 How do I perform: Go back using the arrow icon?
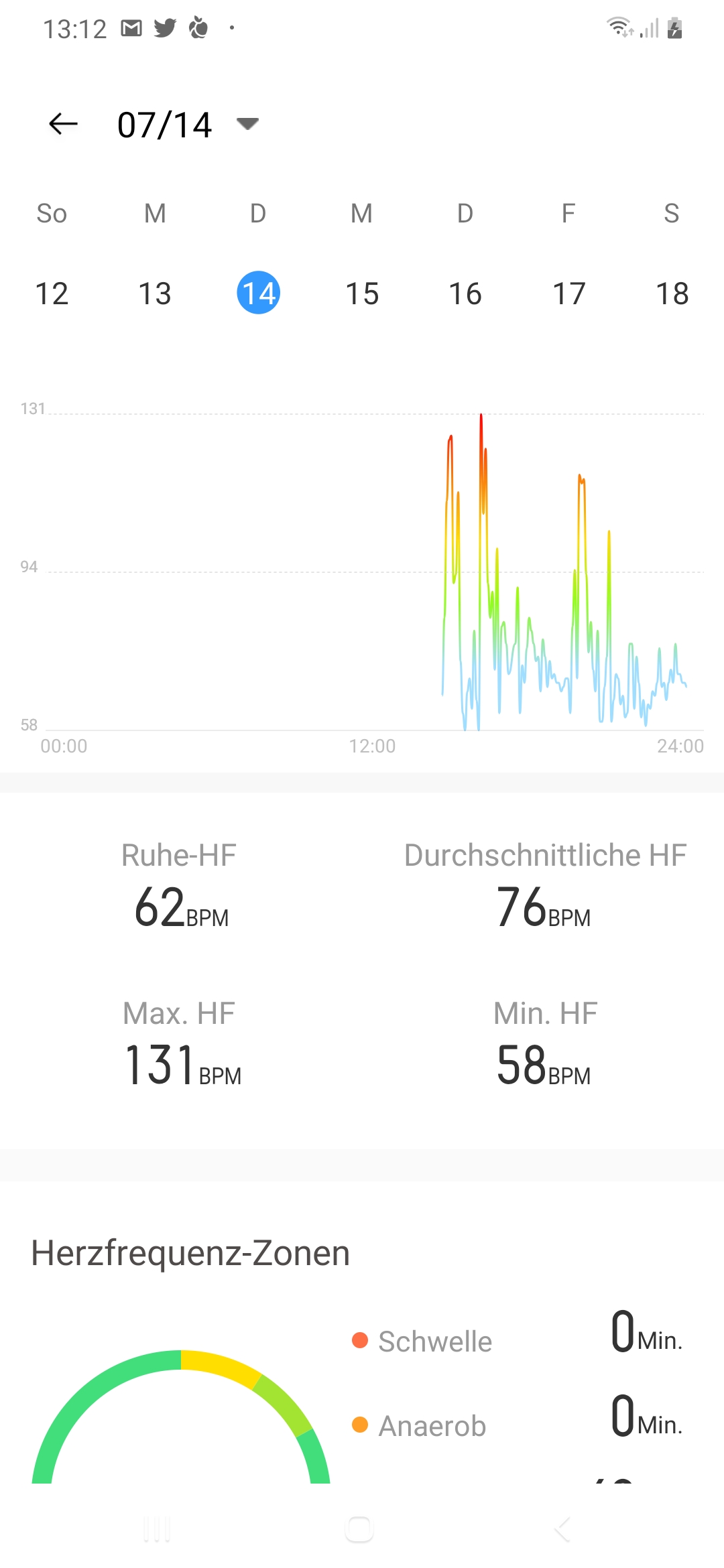point(64,124)
